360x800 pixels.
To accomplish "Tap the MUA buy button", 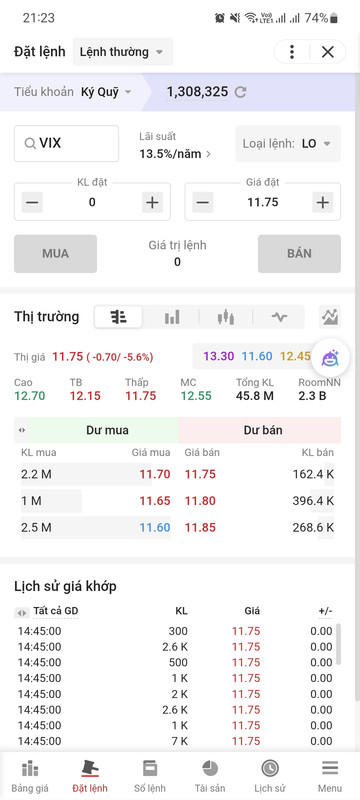I will (56, 254).
